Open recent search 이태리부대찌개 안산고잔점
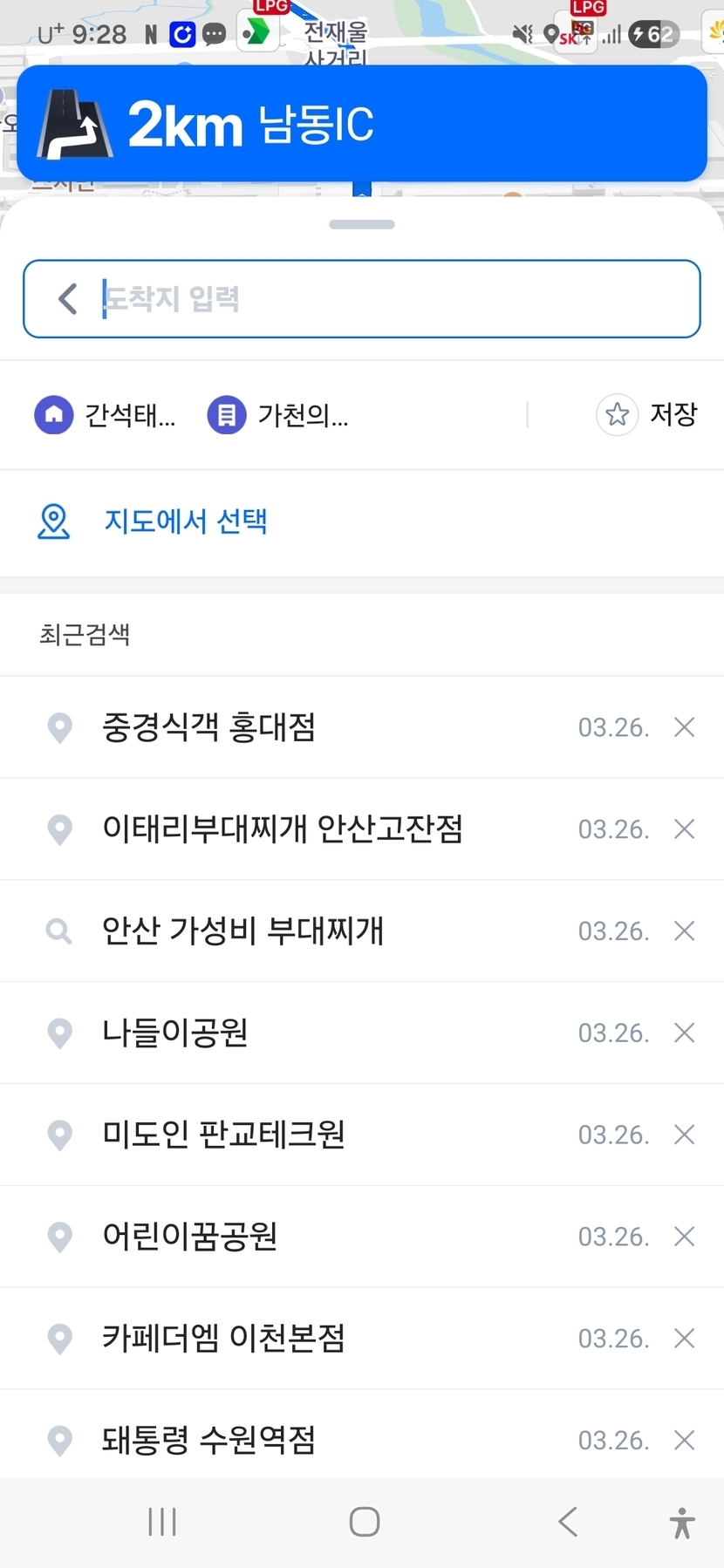 [282, 828]
